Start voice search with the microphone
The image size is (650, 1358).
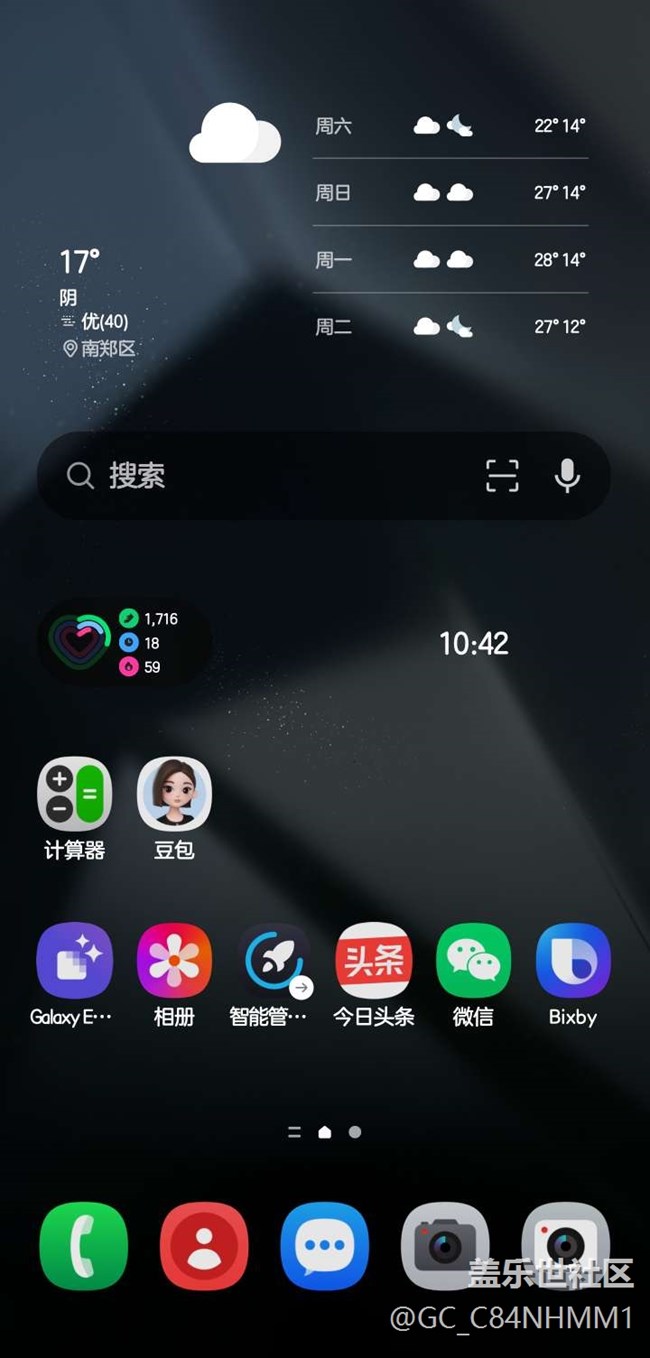point(567,476)
